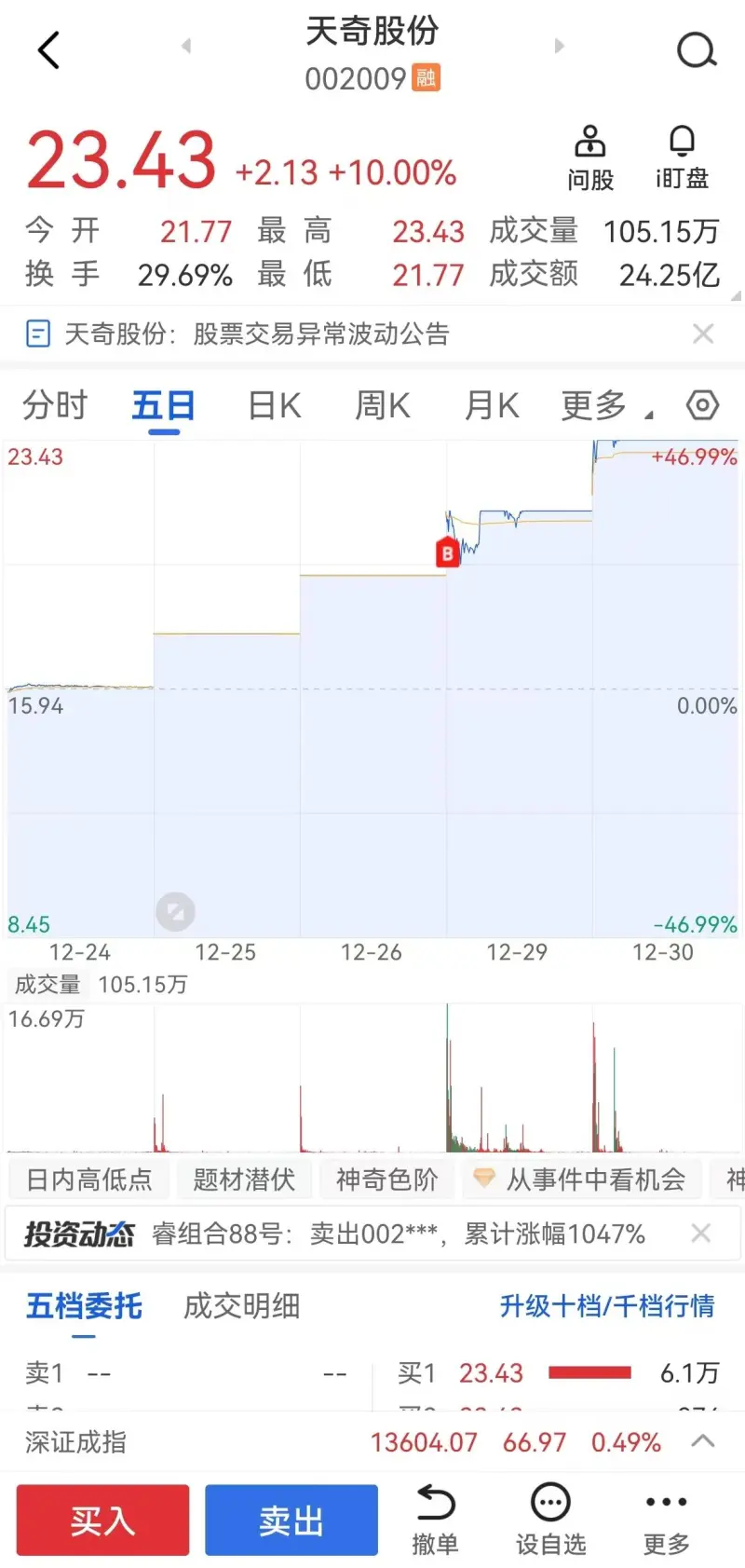This screenshot has height=1568, width=745.
Task: Switch to the 日K chart tab
Action: pos(275,406)
